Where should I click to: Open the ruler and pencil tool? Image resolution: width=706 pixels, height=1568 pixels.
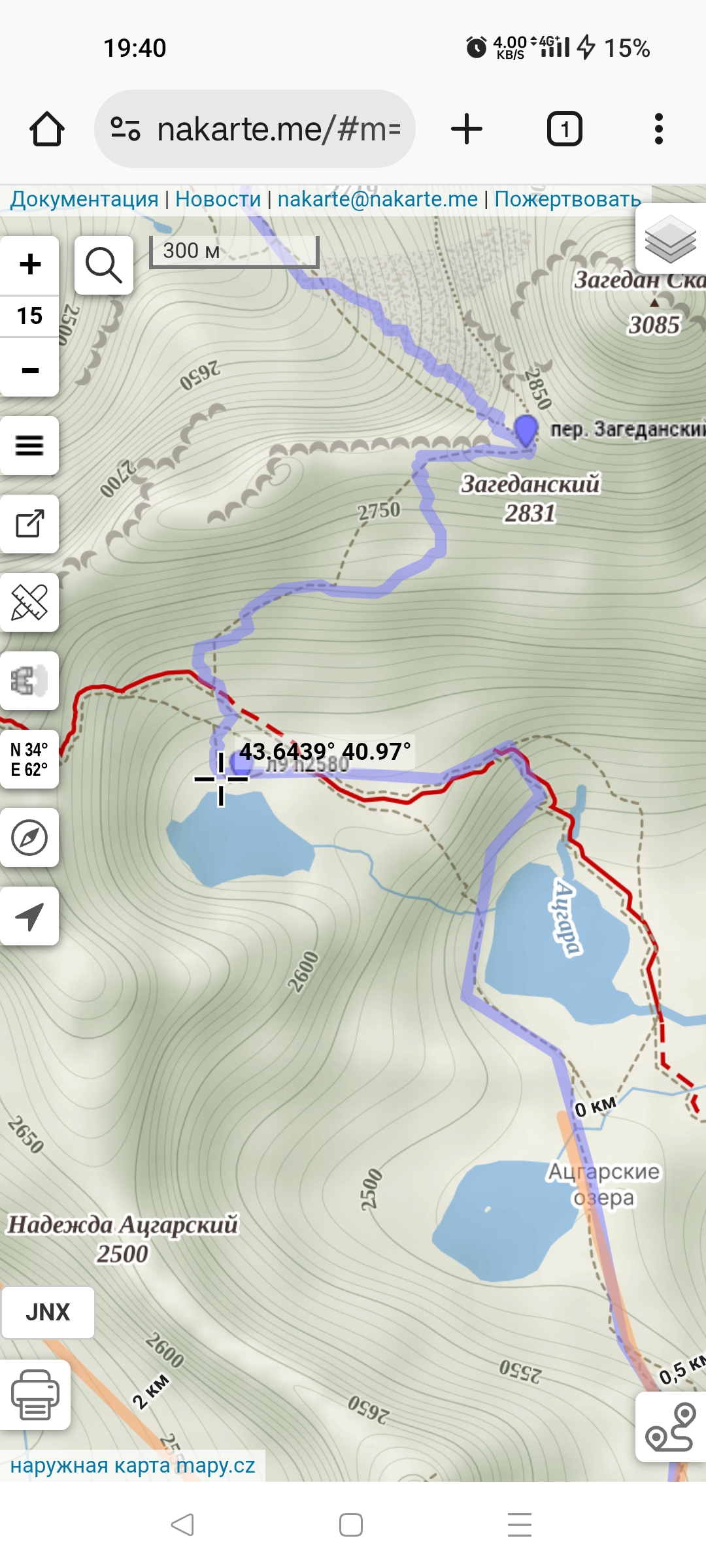pos(29,602)
